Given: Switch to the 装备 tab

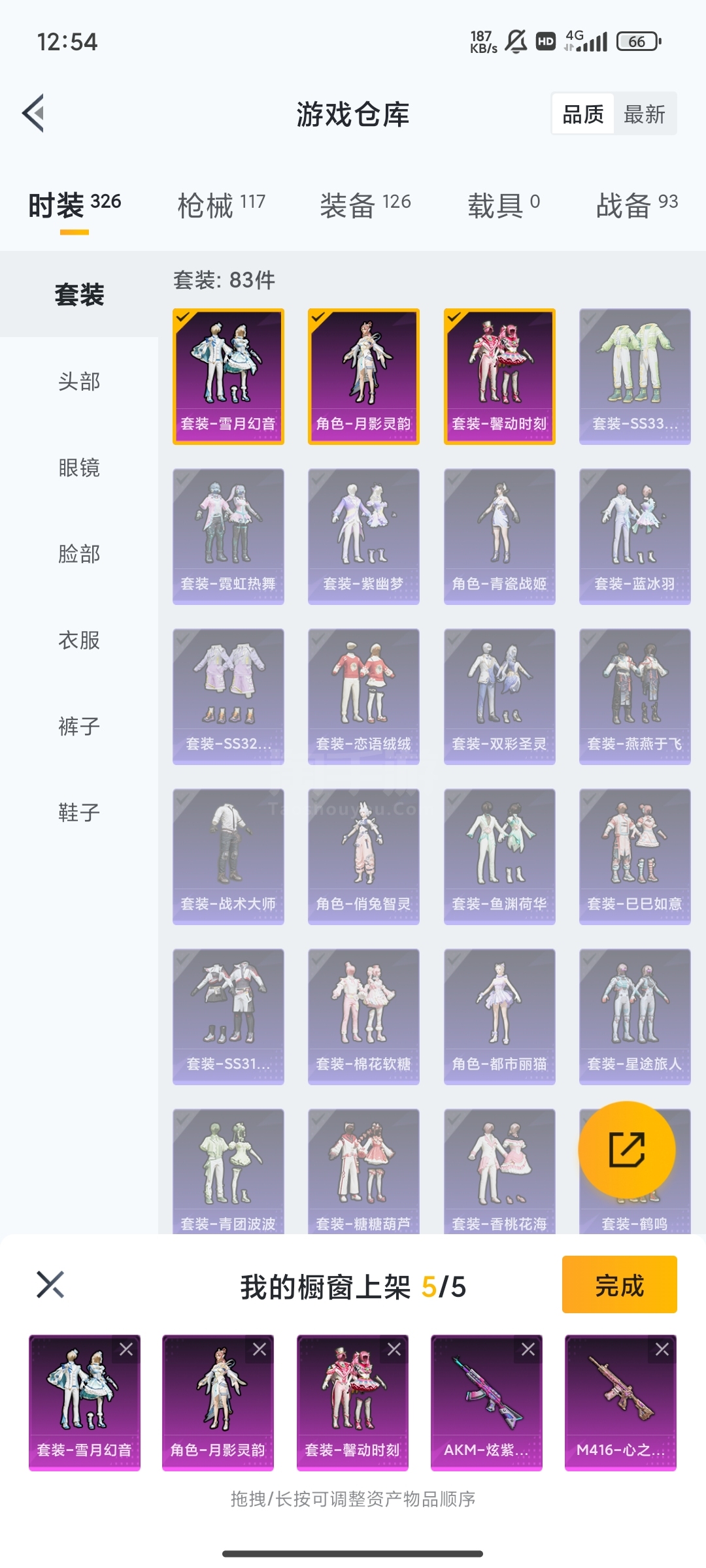Looking at the screenshot, I should (365, 205).
